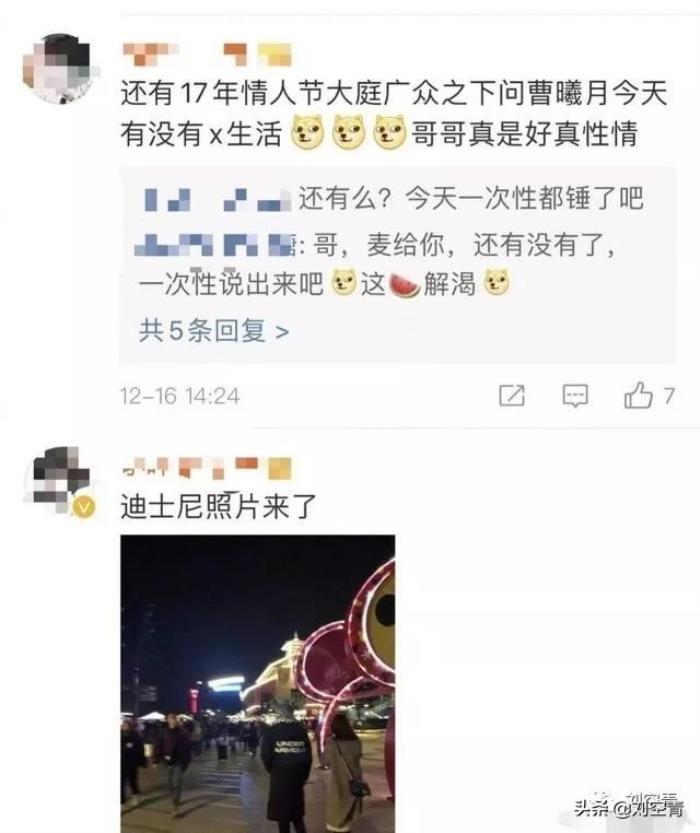The image size is (700, 833).
Task: Open the first commenter's avatar
Action: [x=58, y=68]
